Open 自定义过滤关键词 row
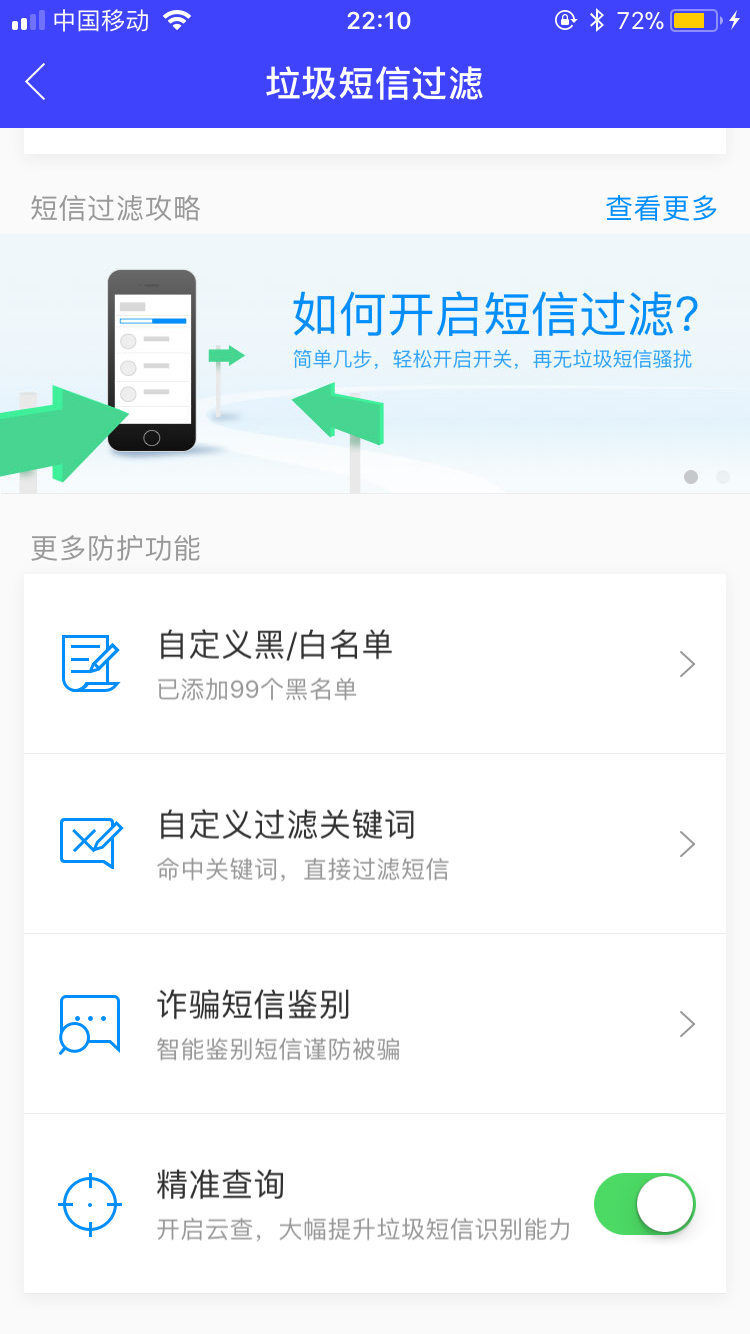Viewport: 750px width, 1334px height. pos(375,843)
